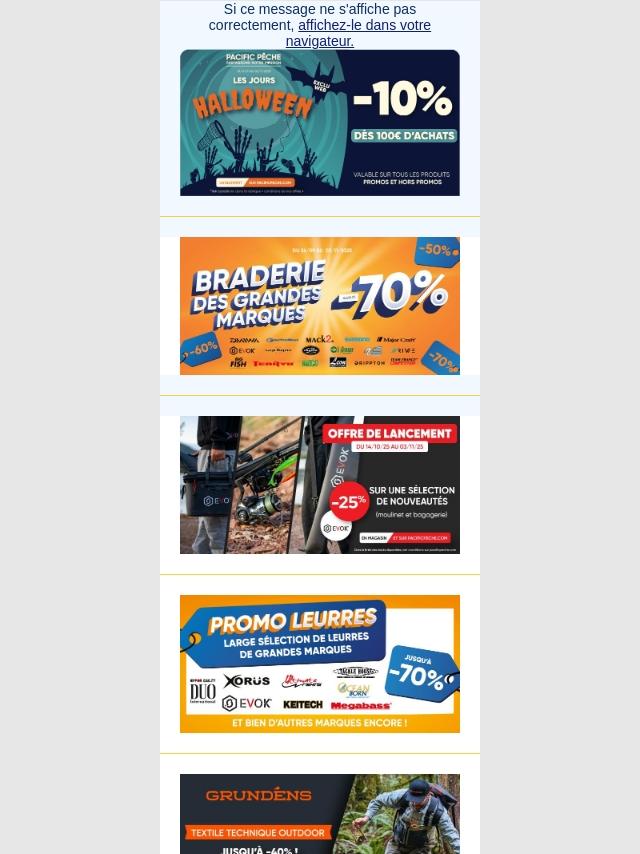View the Braderie des grandes marques offer
Image resolution: width=640 pixels, height=854 pixels.
click(x=319, y=305)
